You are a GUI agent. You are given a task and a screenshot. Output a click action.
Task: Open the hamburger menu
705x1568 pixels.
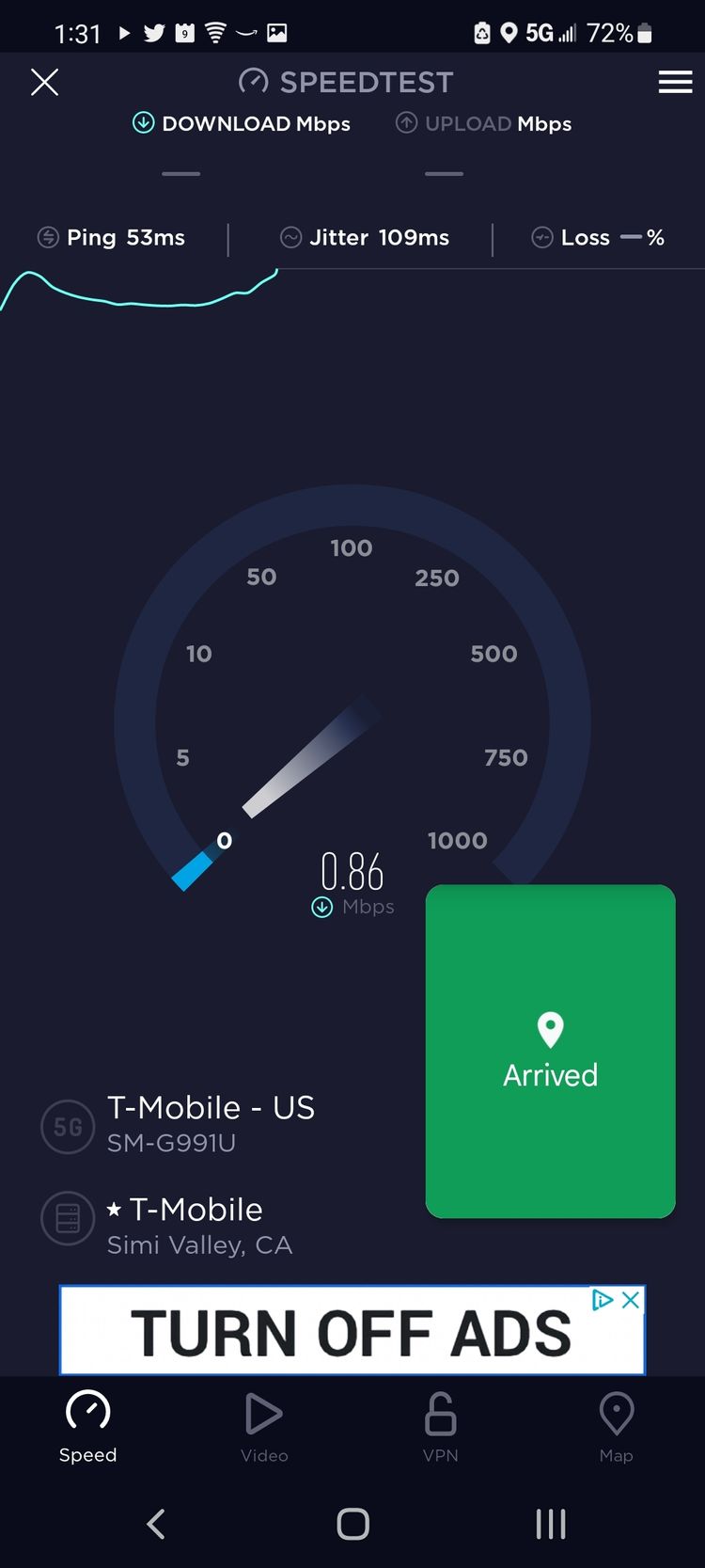pos(675,82)
